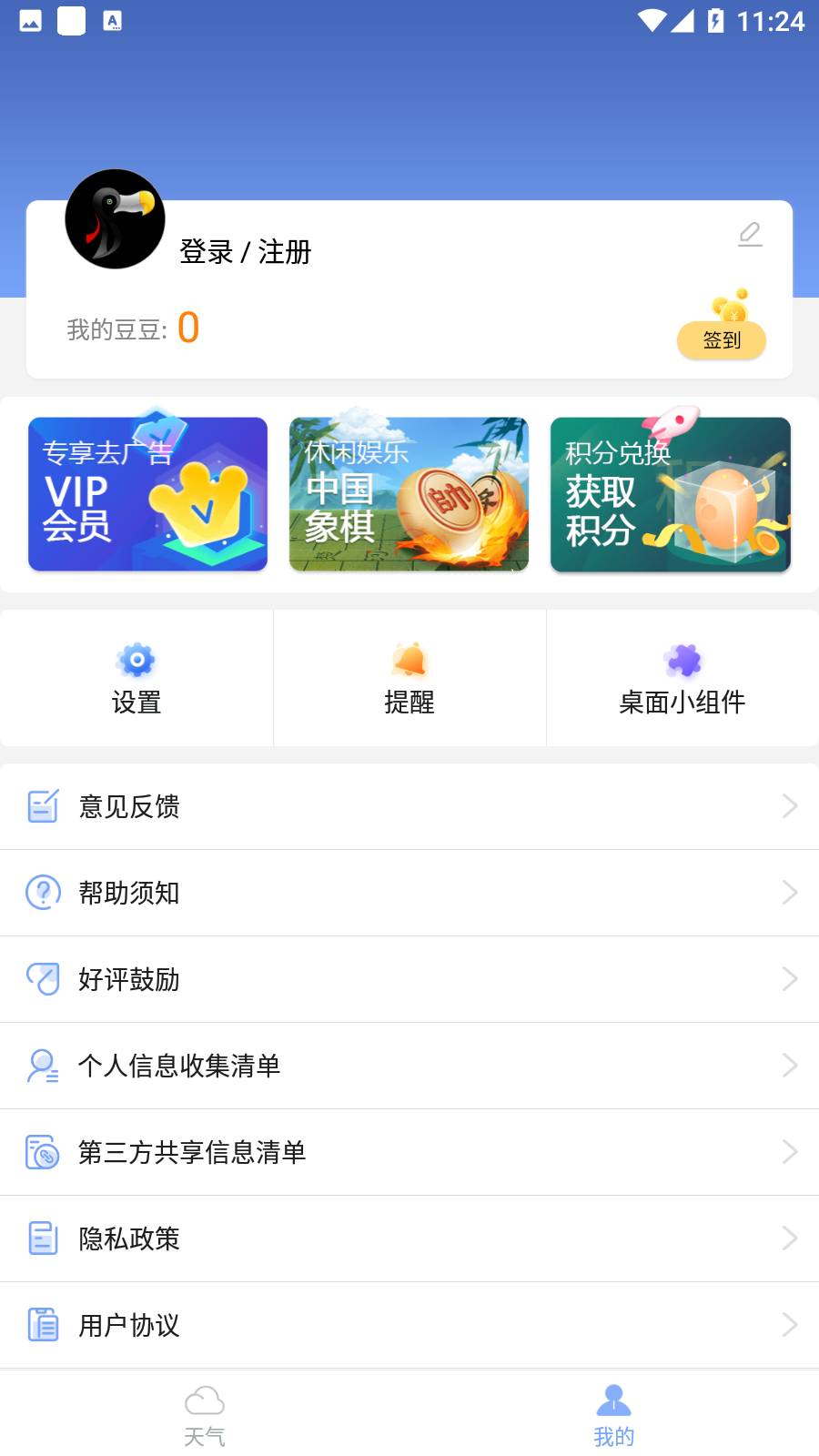
Task: Switch to the 我的 tab
Action: (614, 1415)
